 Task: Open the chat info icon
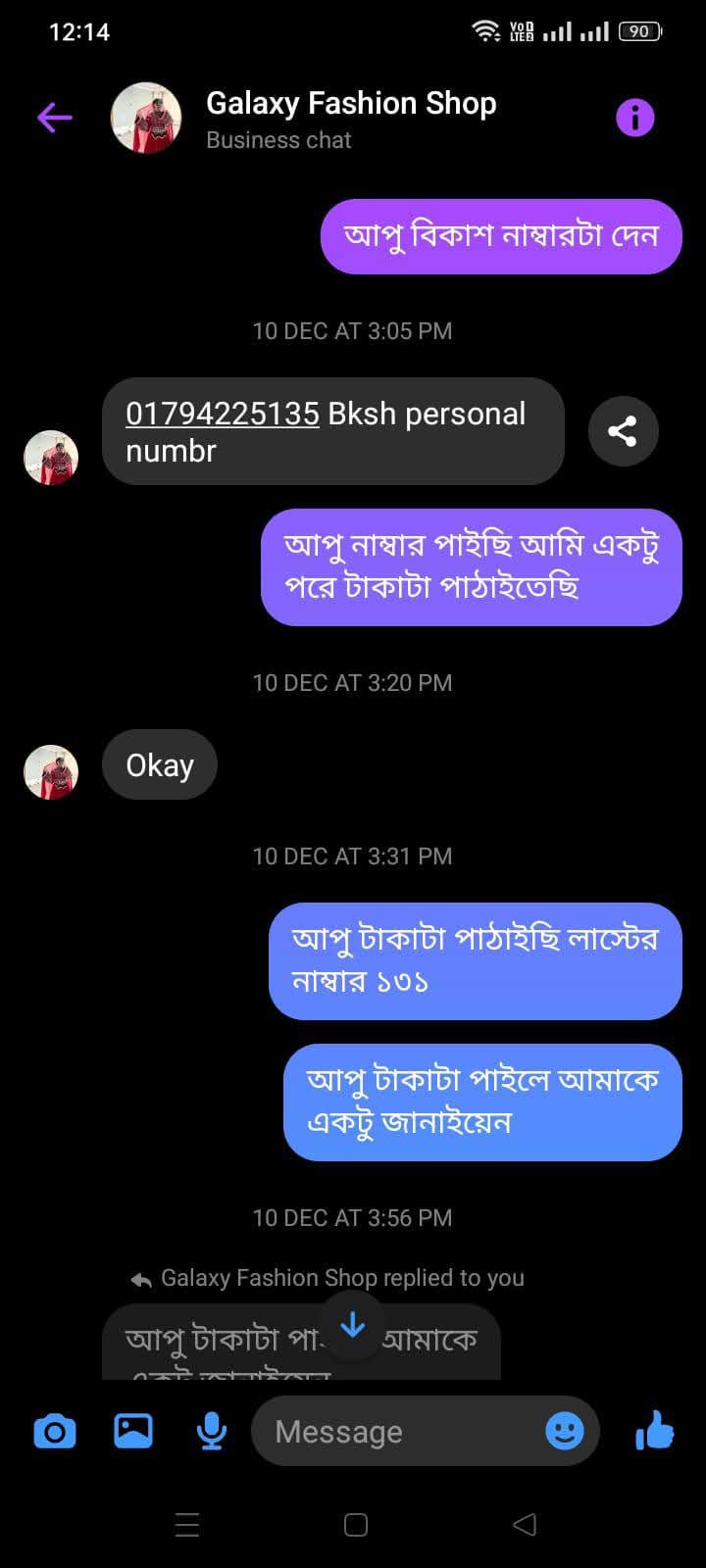click(x=634, y=119)
